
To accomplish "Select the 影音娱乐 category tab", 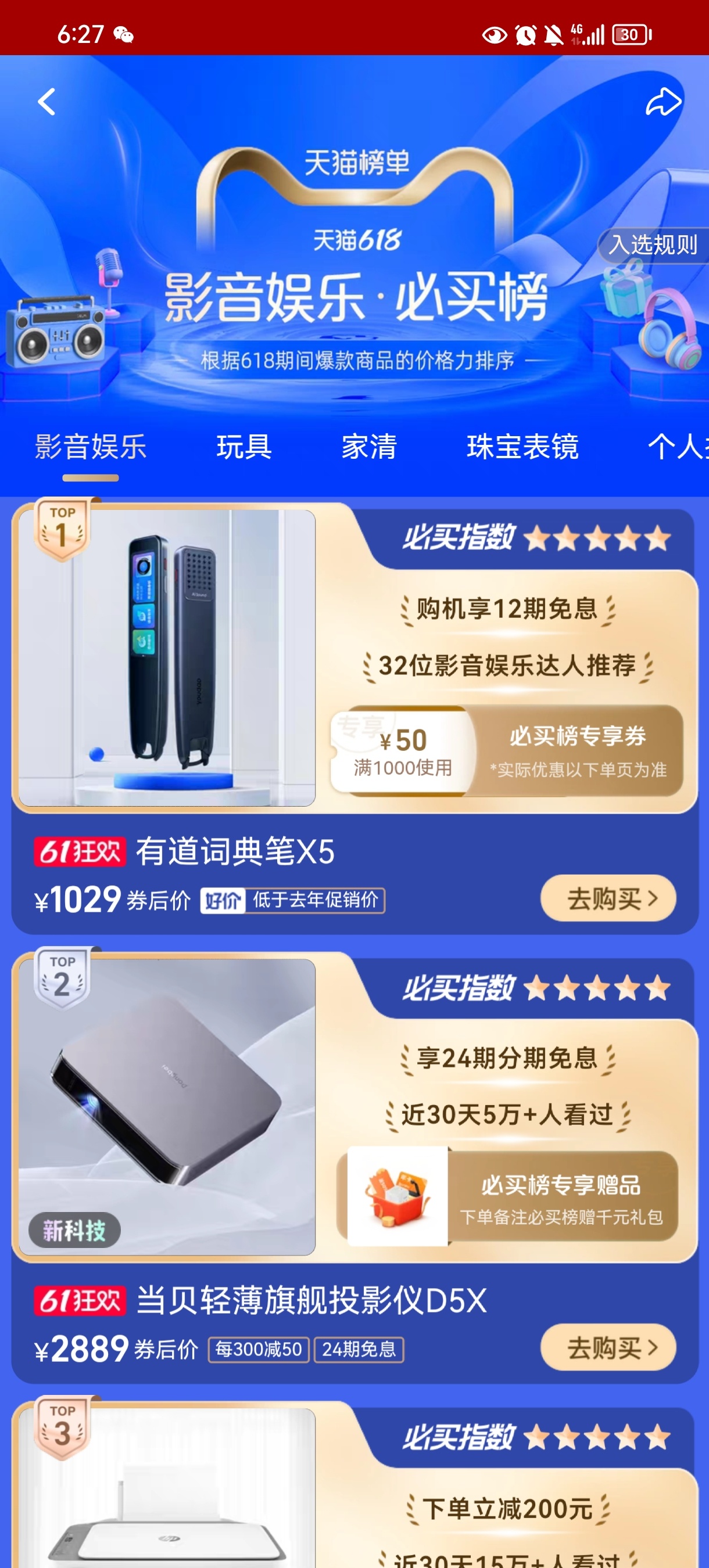I will pos(90,447).
